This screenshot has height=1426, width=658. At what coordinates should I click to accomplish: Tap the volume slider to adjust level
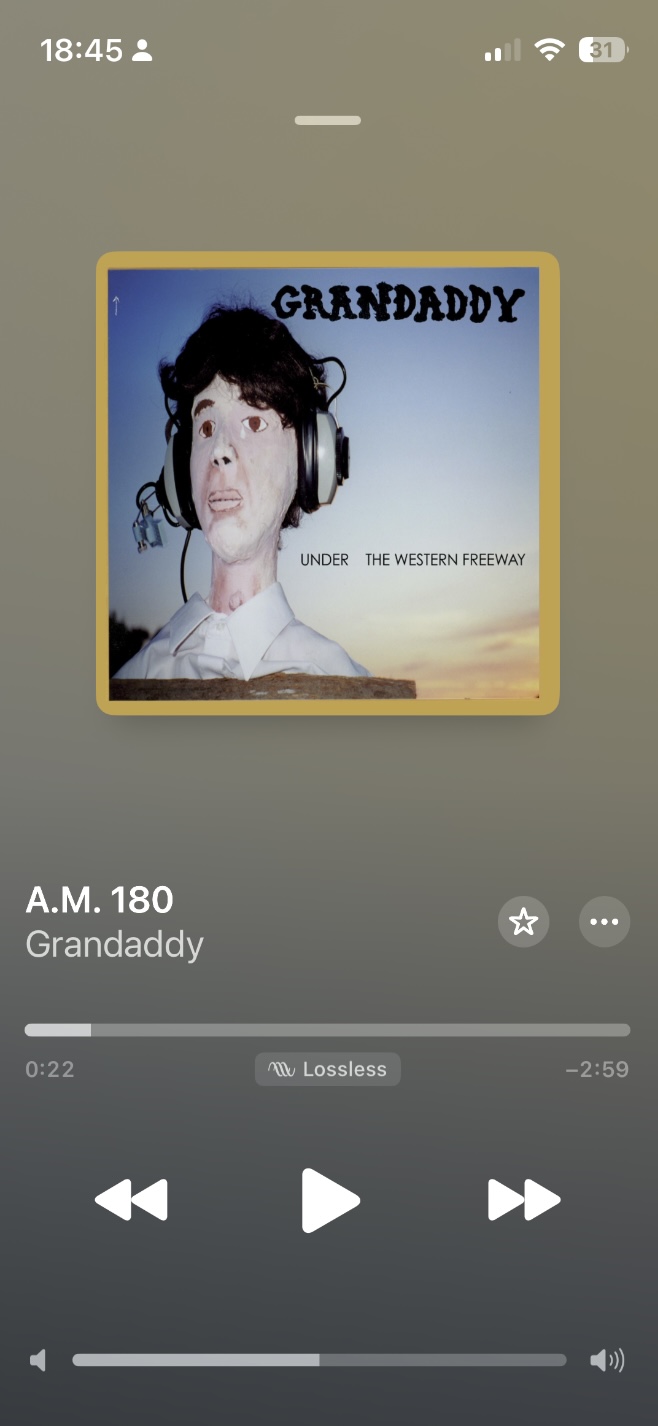[320, 1360]
